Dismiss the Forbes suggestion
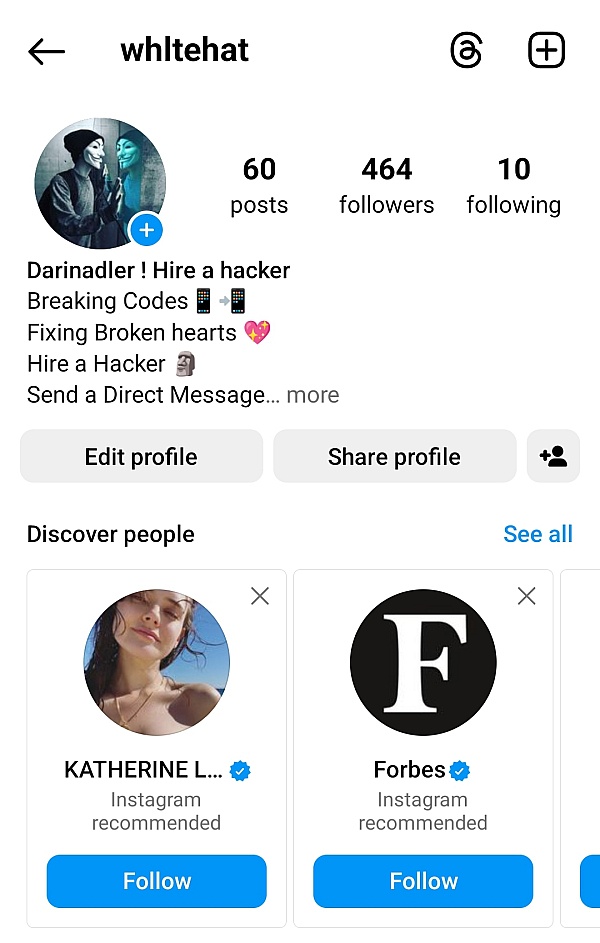Screen dimensions: 600x943 526,596
